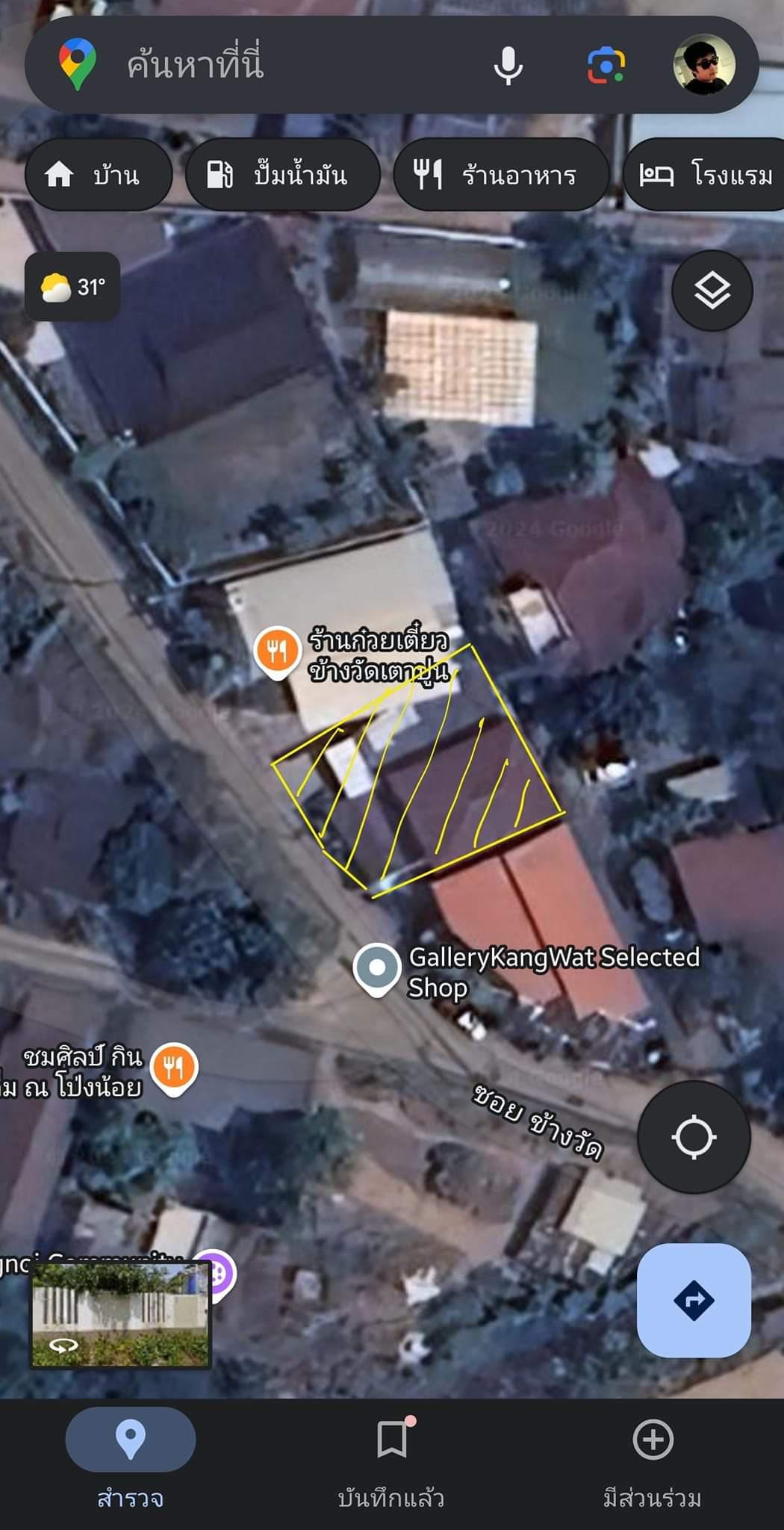
Task: Open Google Lens camera search
Action: [606, 65]
